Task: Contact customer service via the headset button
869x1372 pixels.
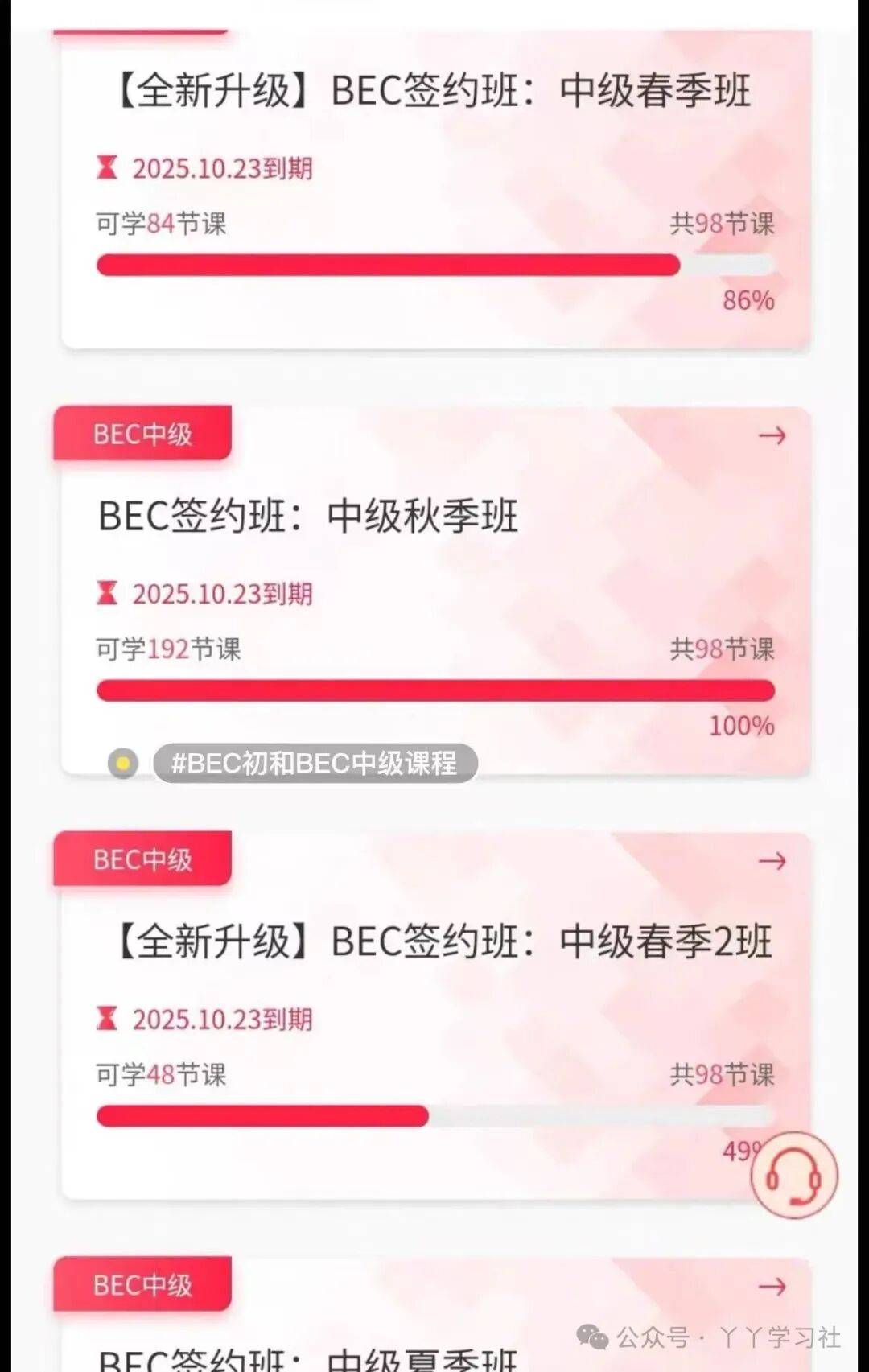Action: [793, 1176]
